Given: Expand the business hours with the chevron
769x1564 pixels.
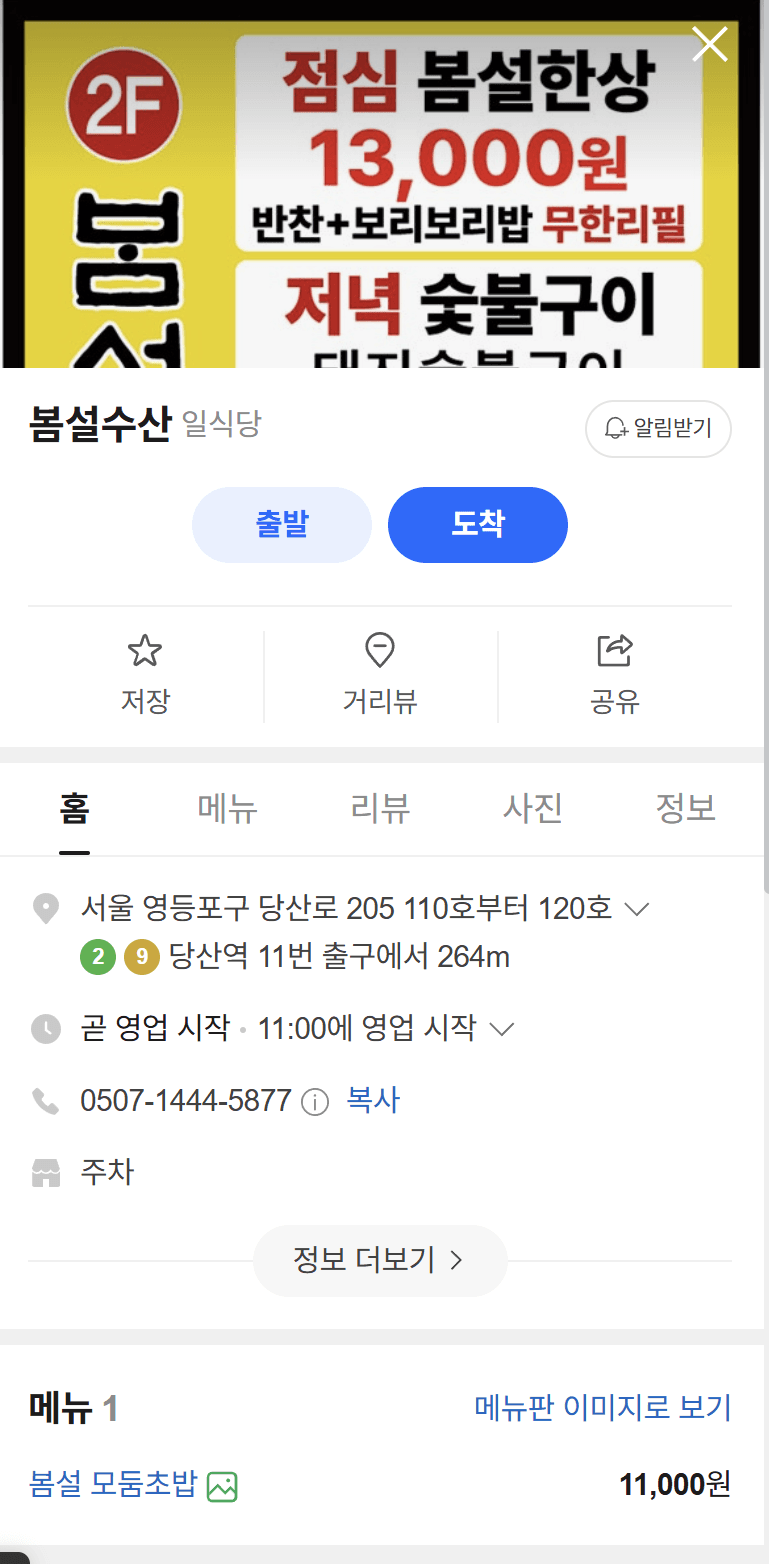Looking at the screenshot, I should click(x=501, y=1028).
